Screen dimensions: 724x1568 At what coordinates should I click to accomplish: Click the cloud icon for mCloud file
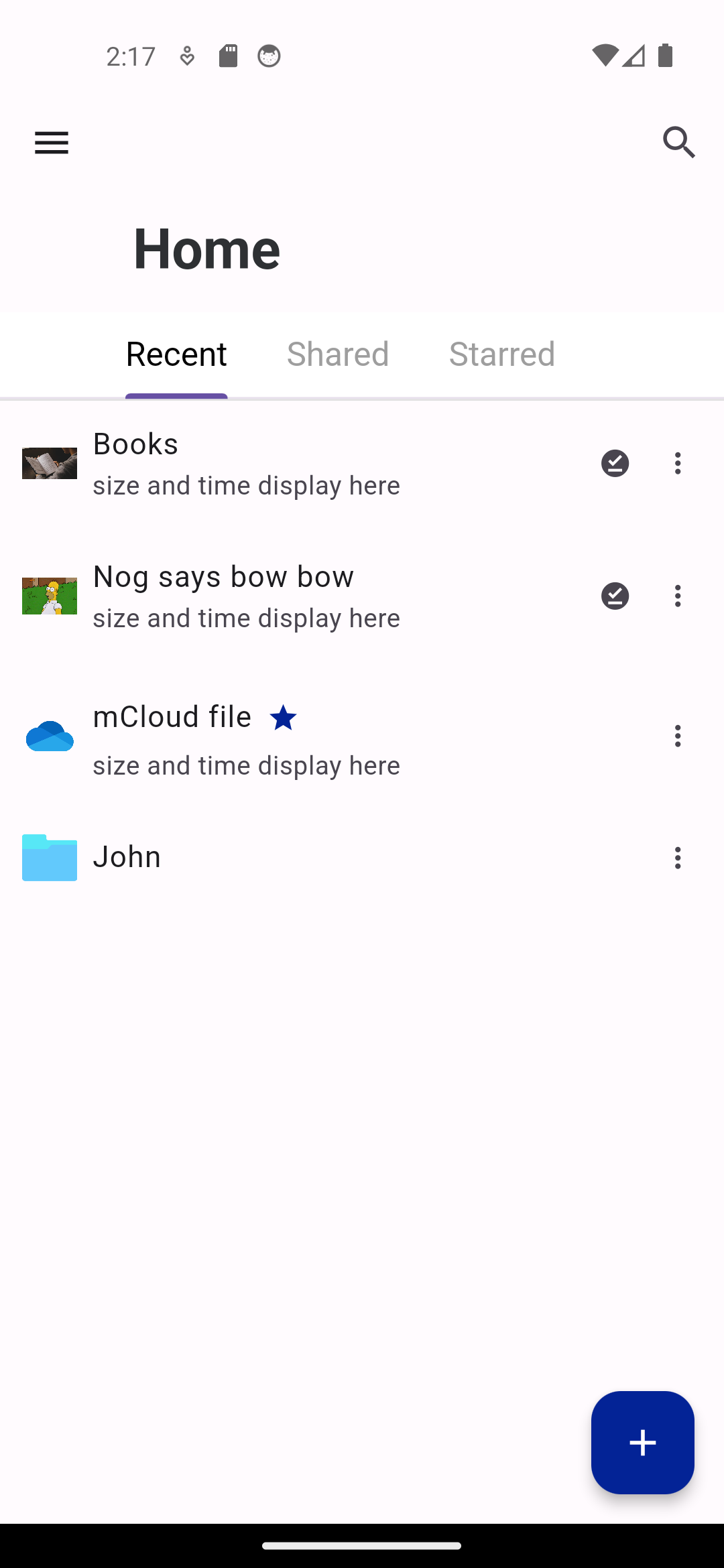(x=49, y=736)
